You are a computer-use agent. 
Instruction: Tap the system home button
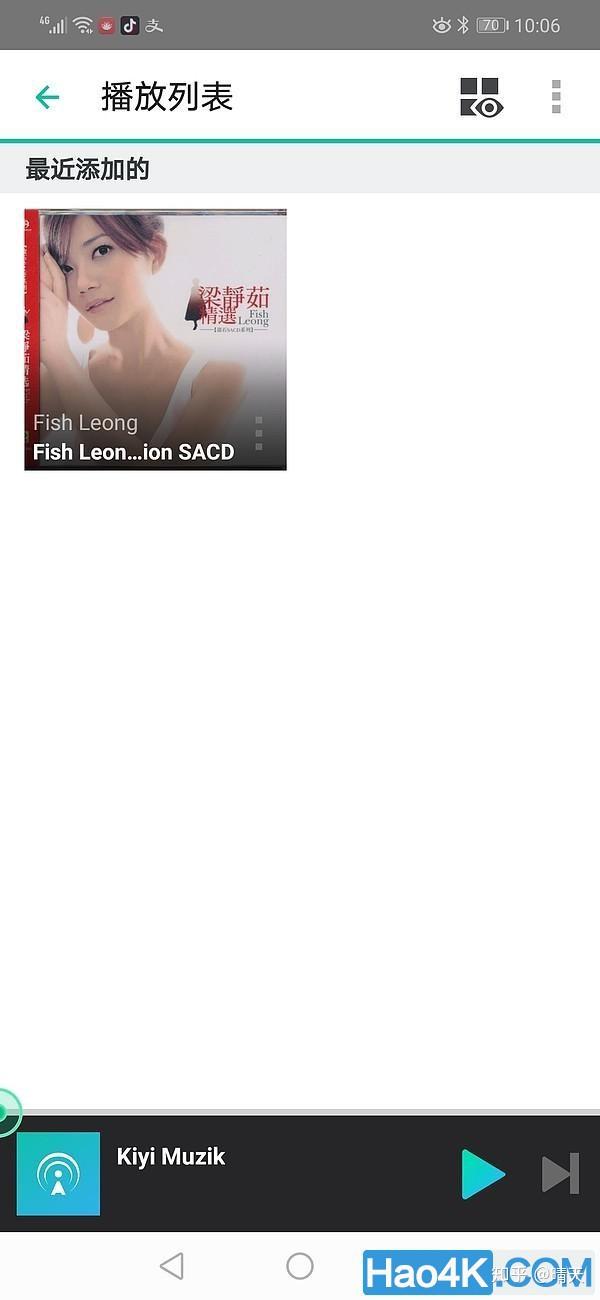pos(300,1266)
